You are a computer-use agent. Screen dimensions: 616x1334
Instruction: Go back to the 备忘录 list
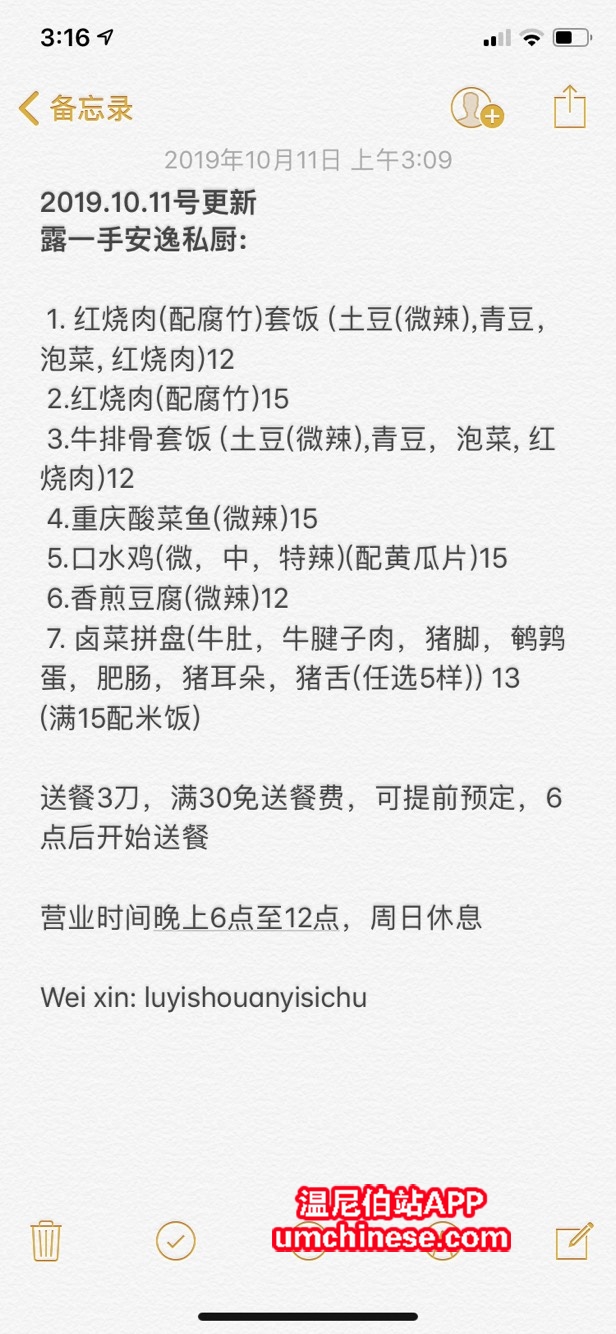coord(75,108)
